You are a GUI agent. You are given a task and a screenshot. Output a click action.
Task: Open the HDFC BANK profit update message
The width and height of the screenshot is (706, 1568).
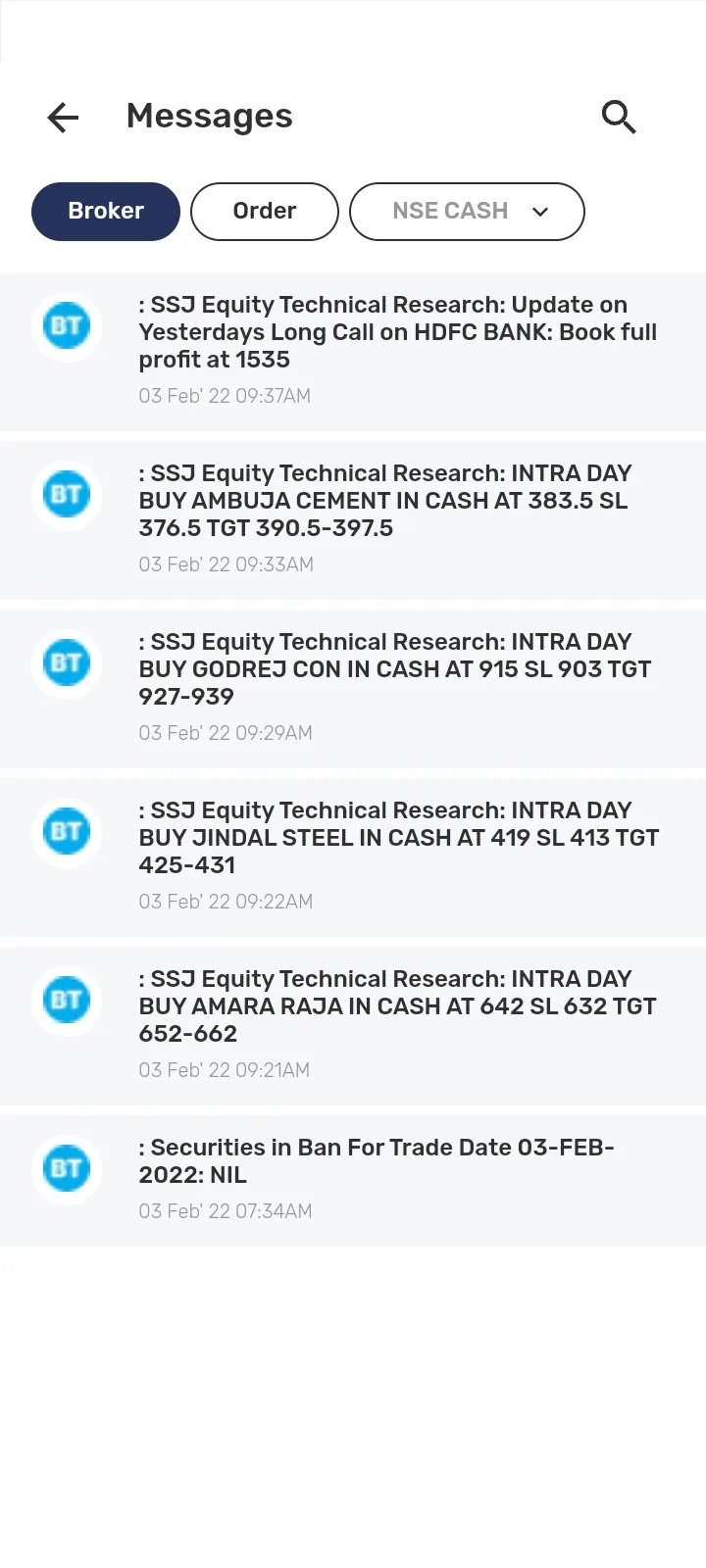(x=353, y=352)
